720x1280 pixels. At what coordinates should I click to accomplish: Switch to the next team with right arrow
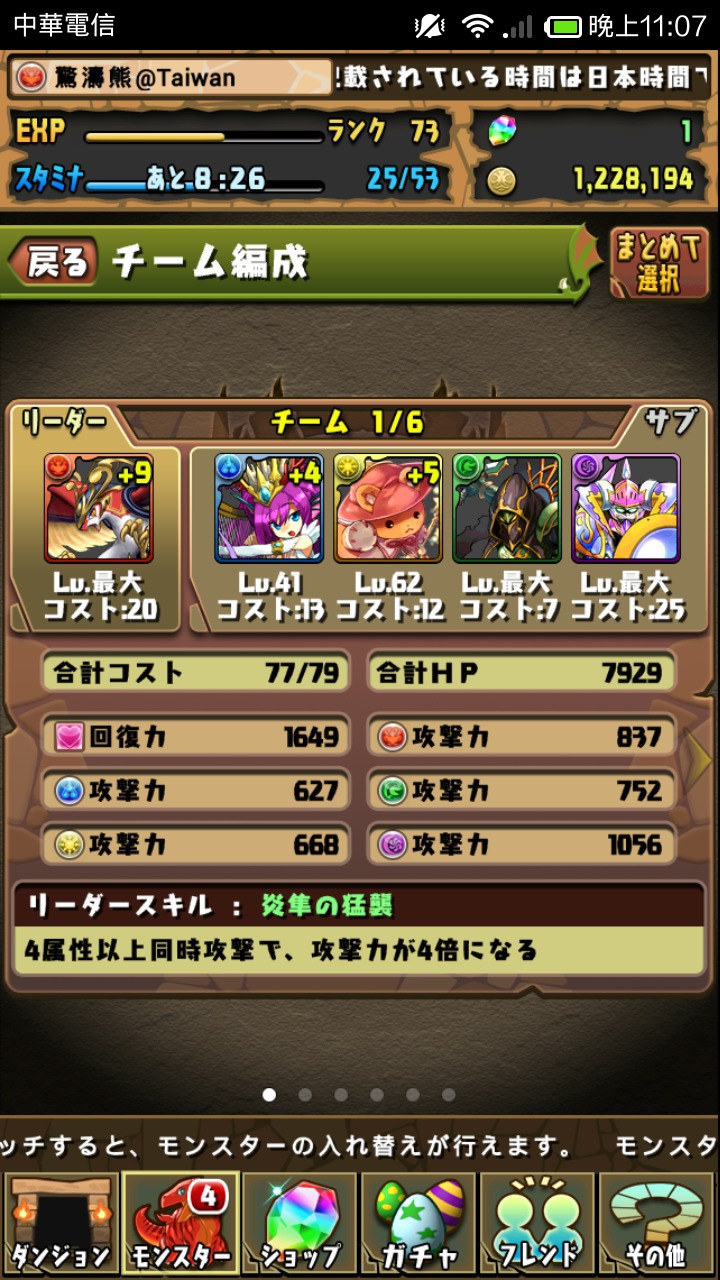coord(701,762)
